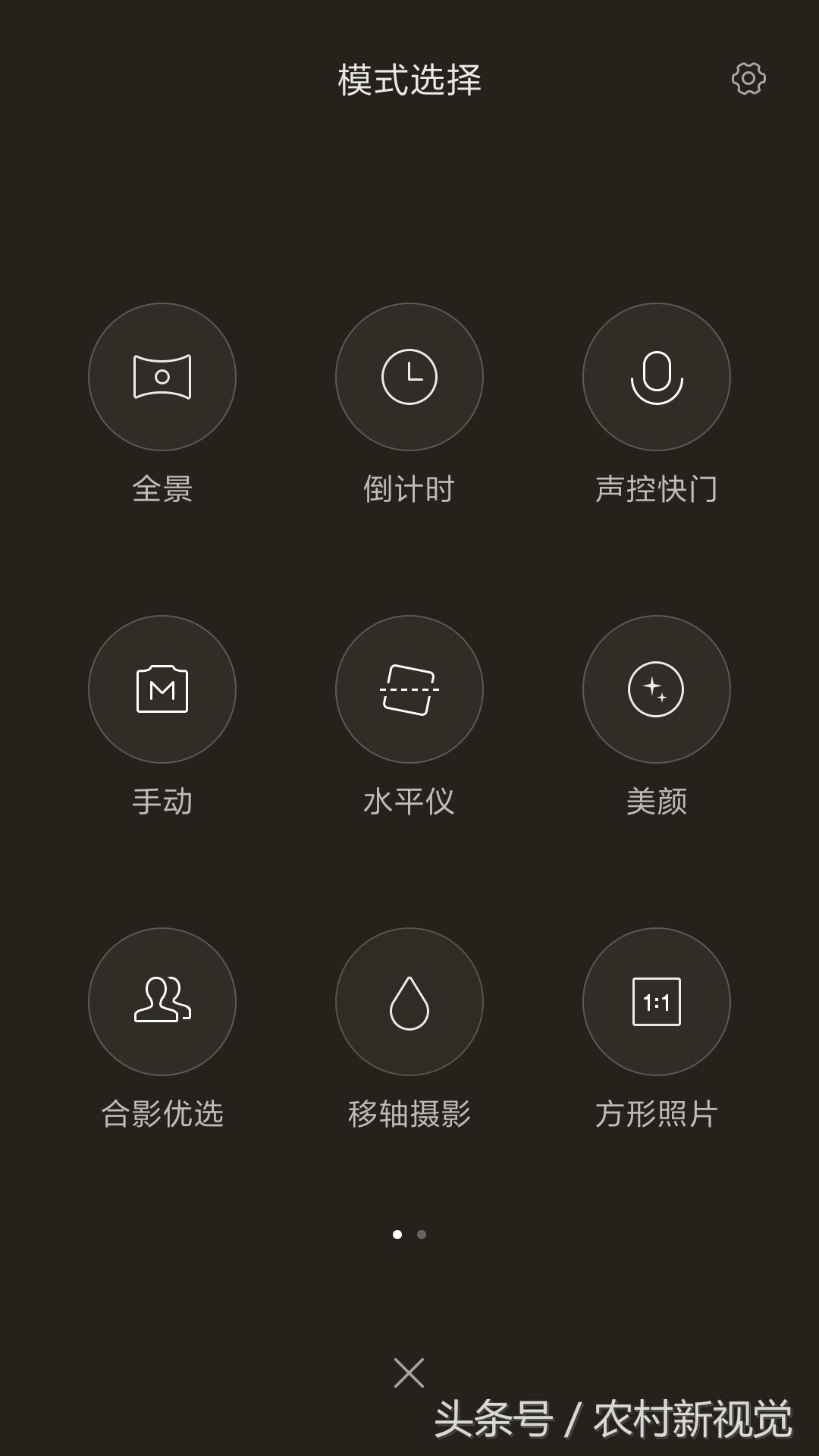Image resolution: width=819 pixels, height=1456 pixels.
Task: Tap the 模式选择 title text
Action: (409, 80)
